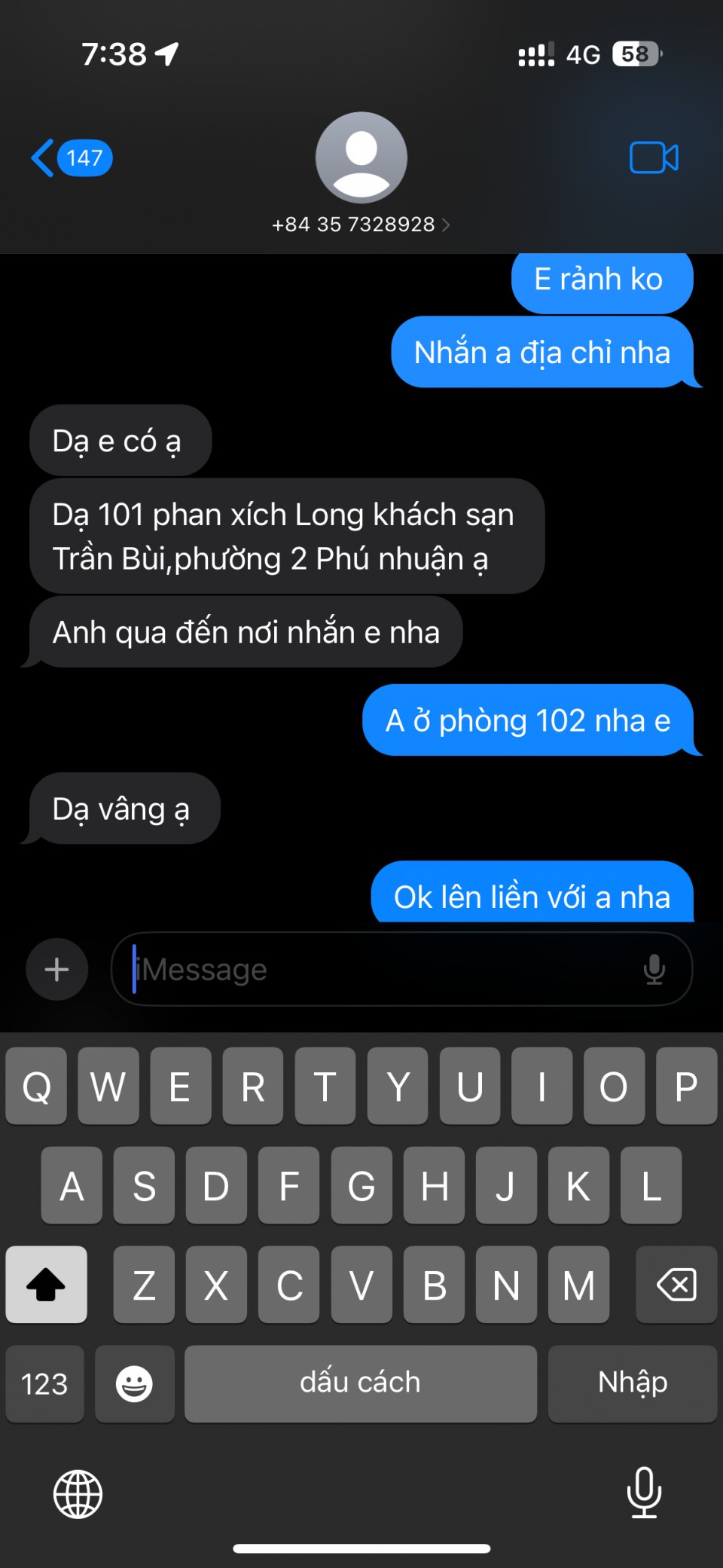Start a FaceTime video call
Screen dimensions: 723x1568
(654, 158)
